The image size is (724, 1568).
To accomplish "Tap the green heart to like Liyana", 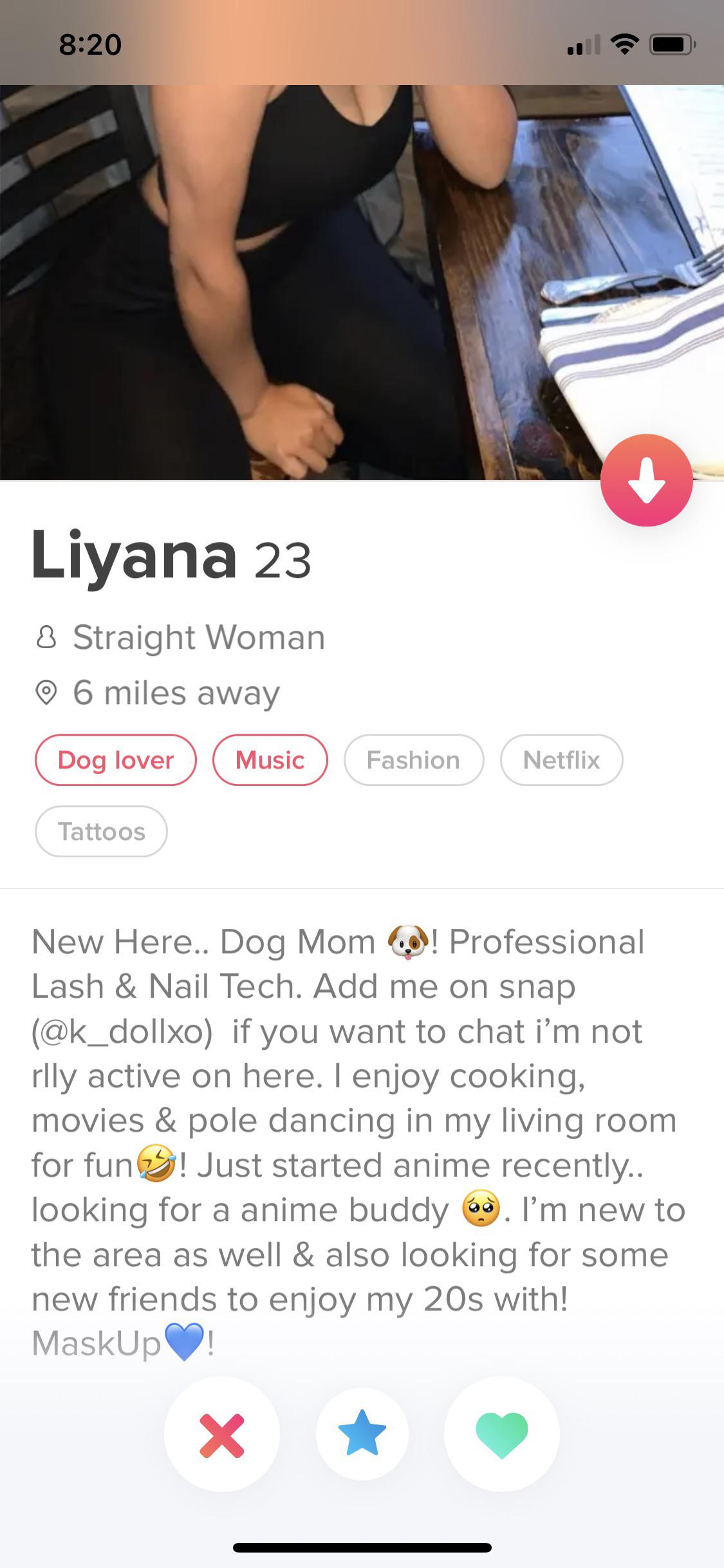I will pos(502,1434).
